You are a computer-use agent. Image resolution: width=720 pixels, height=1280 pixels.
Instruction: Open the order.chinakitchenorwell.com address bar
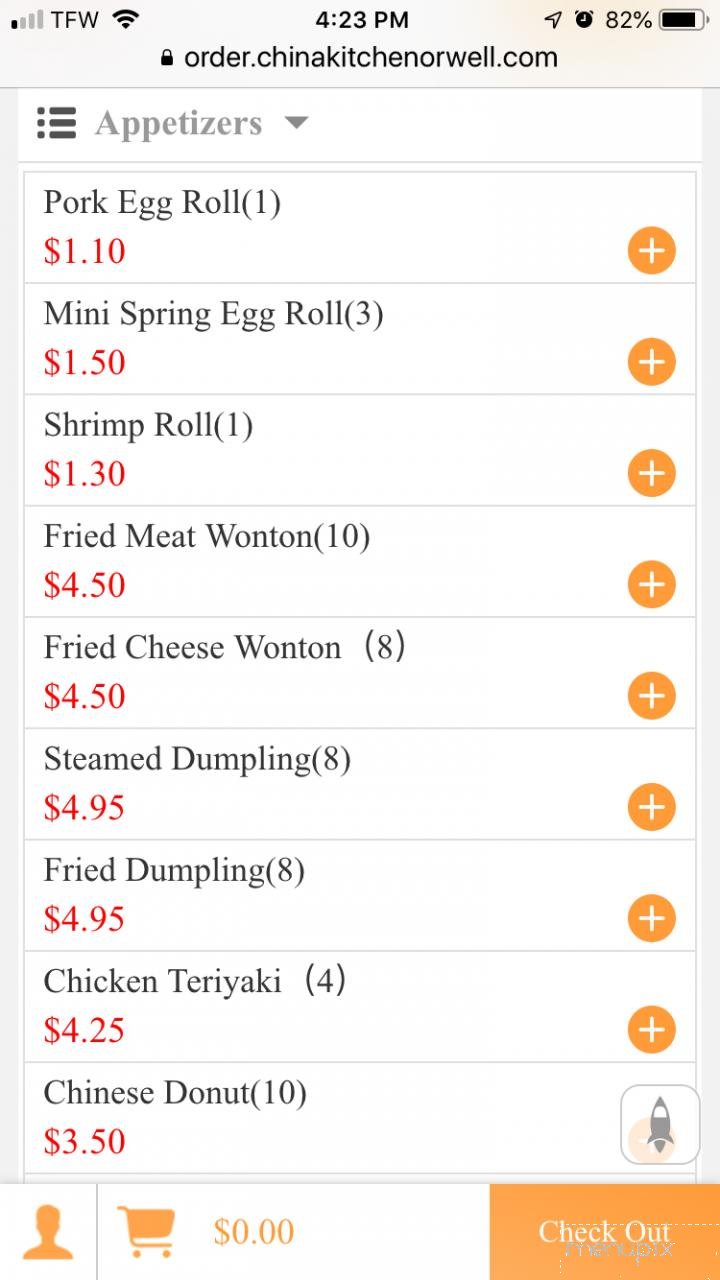click(x=360, y=57)
